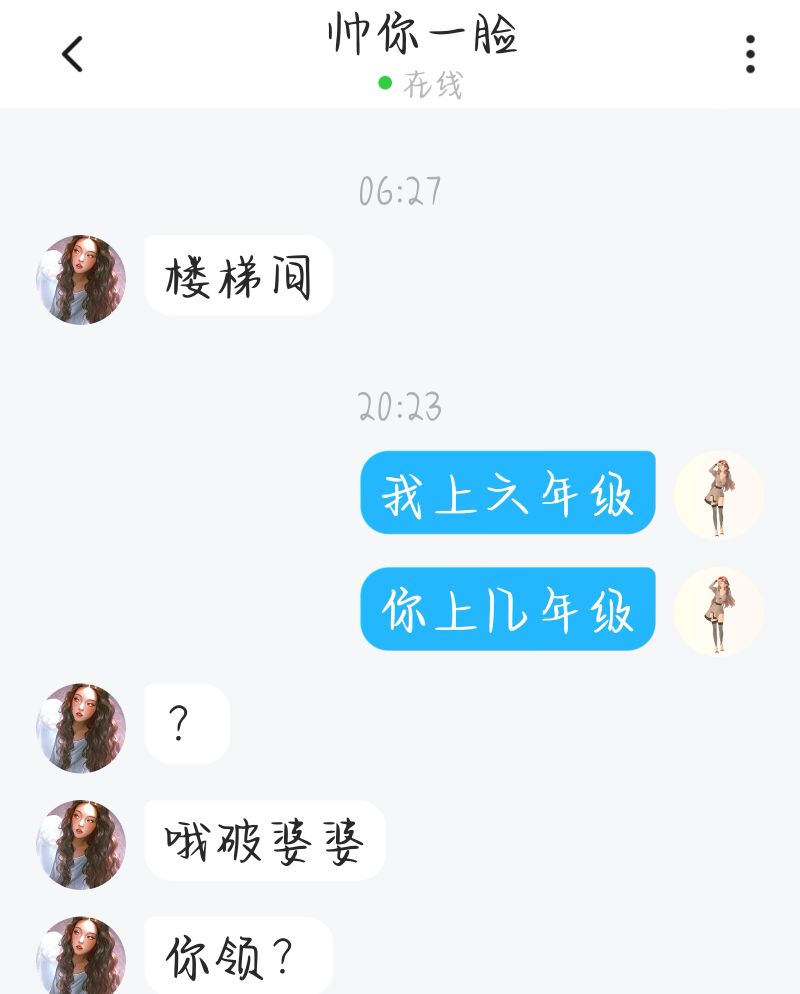800x994 pixels.
Task: View profile from avatar beside 哦破婆婆
Action: (x=81, y=844)
